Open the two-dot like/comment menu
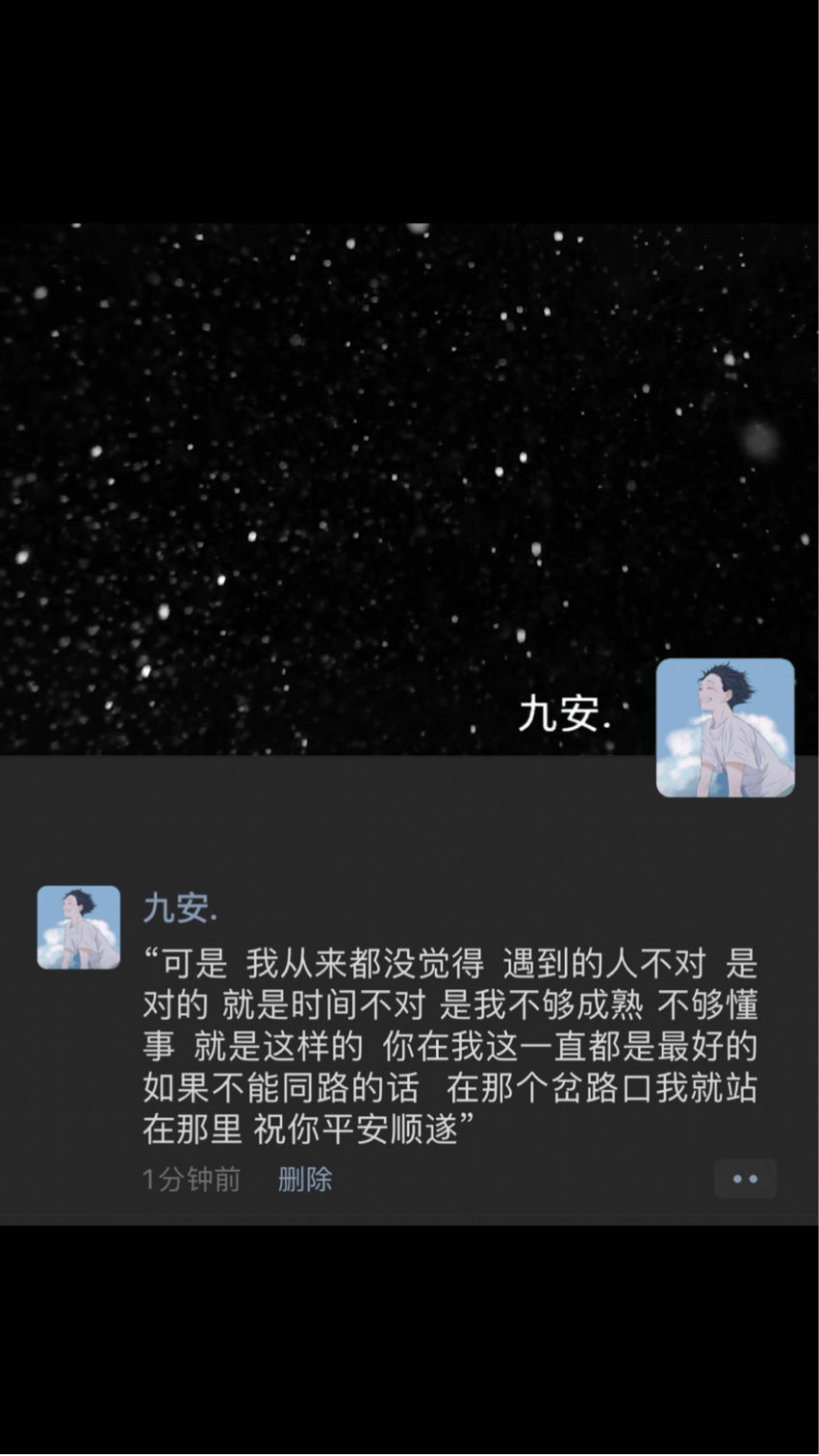Viewport: 819px width, 1456px height. point(745,1179)
